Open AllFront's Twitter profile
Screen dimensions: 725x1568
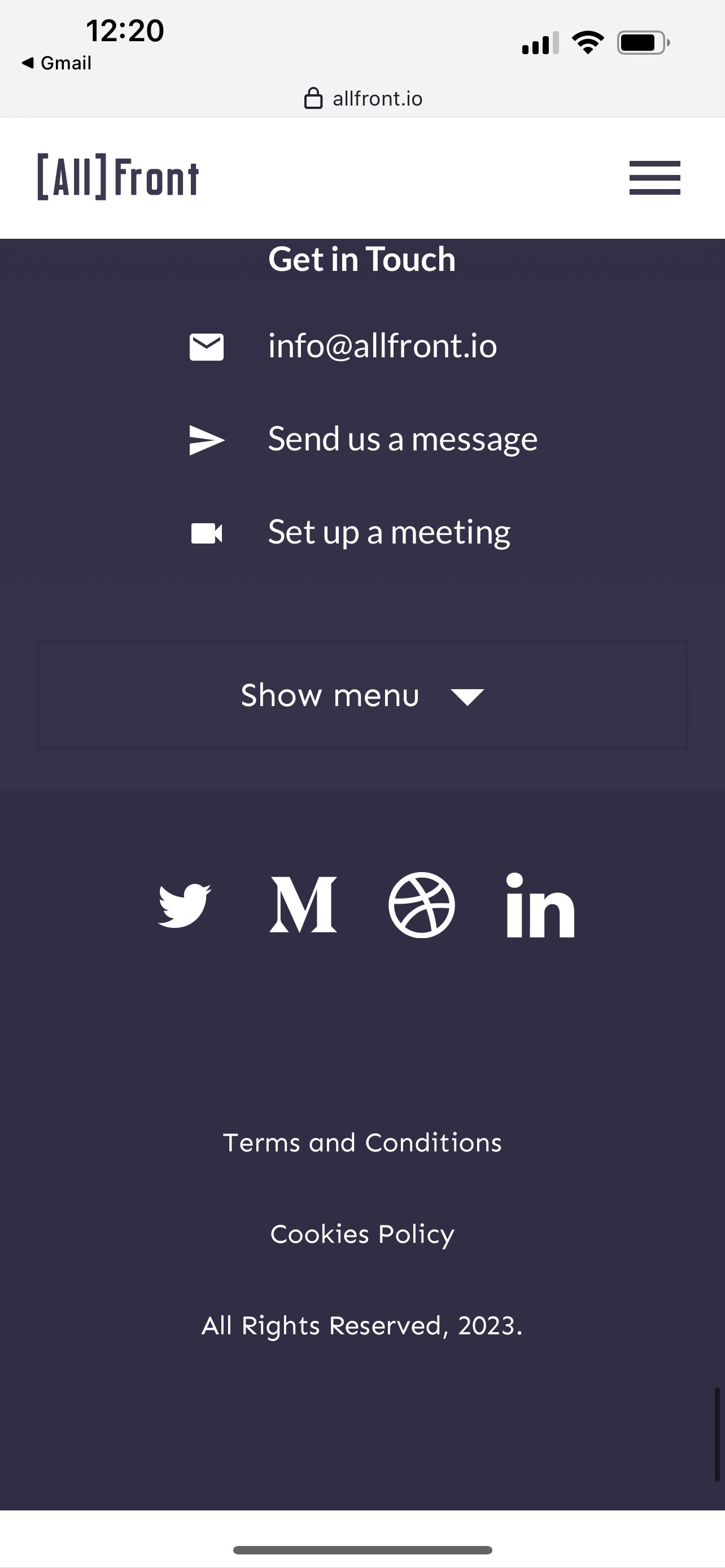(x=185, y=905)
